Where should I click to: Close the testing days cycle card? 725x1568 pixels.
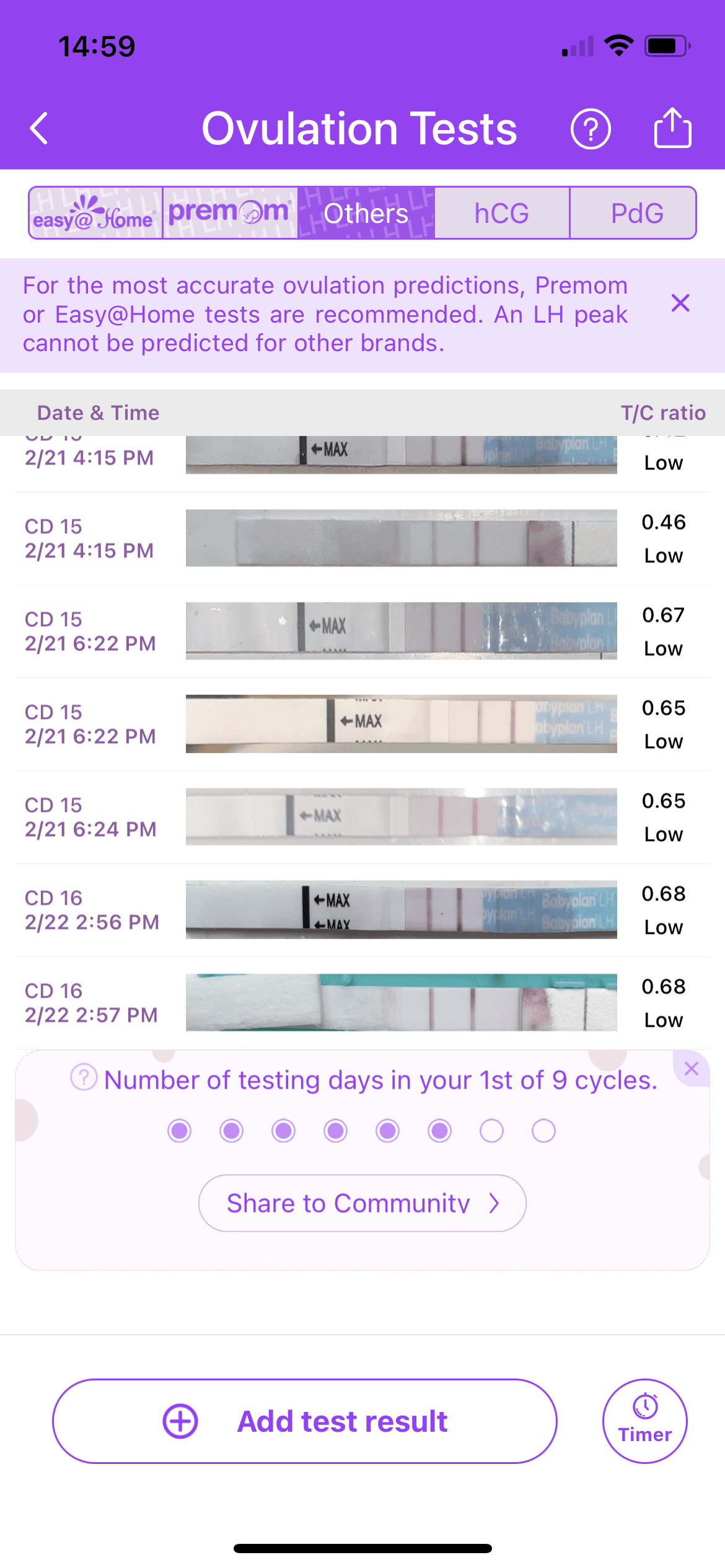692,1068
